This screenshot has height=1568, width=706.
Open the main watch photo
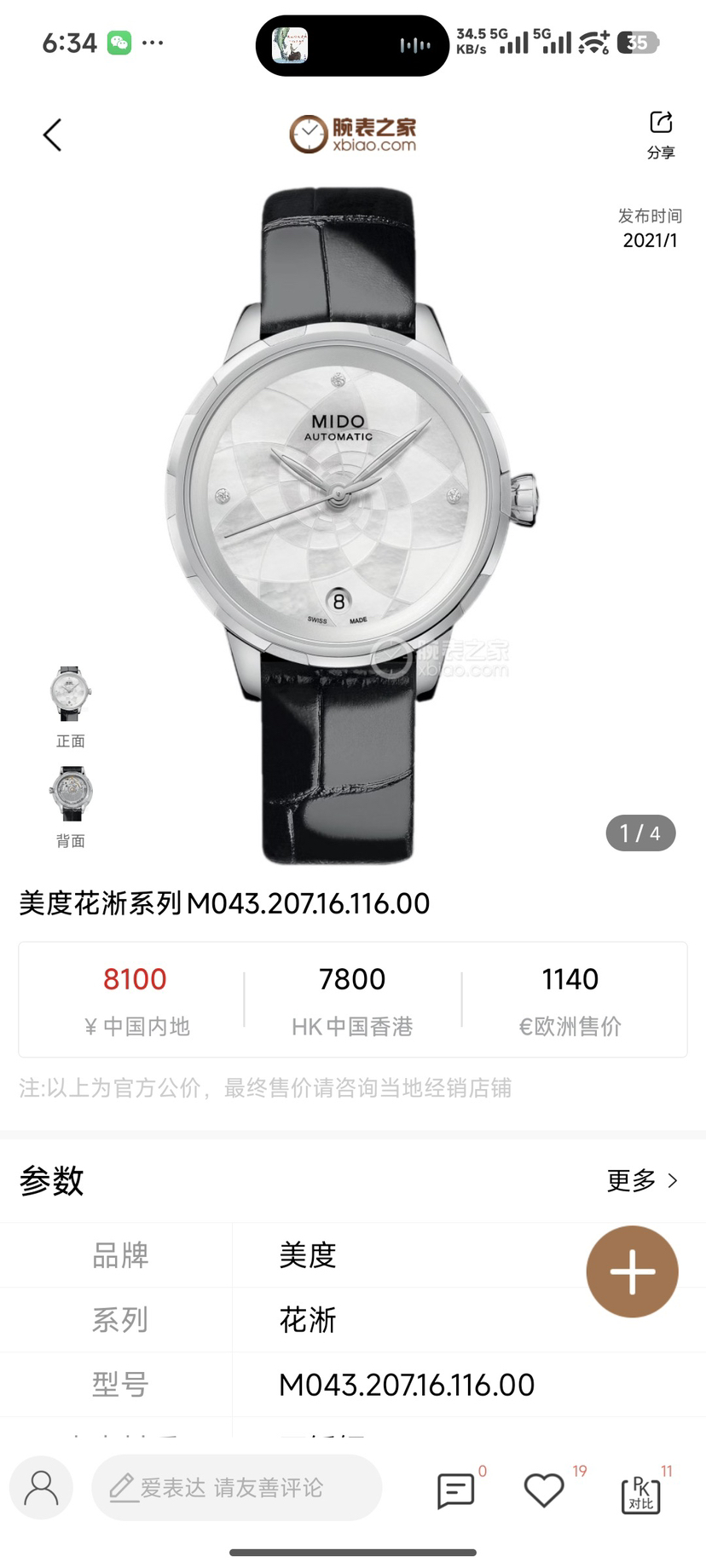click(350, 511)
